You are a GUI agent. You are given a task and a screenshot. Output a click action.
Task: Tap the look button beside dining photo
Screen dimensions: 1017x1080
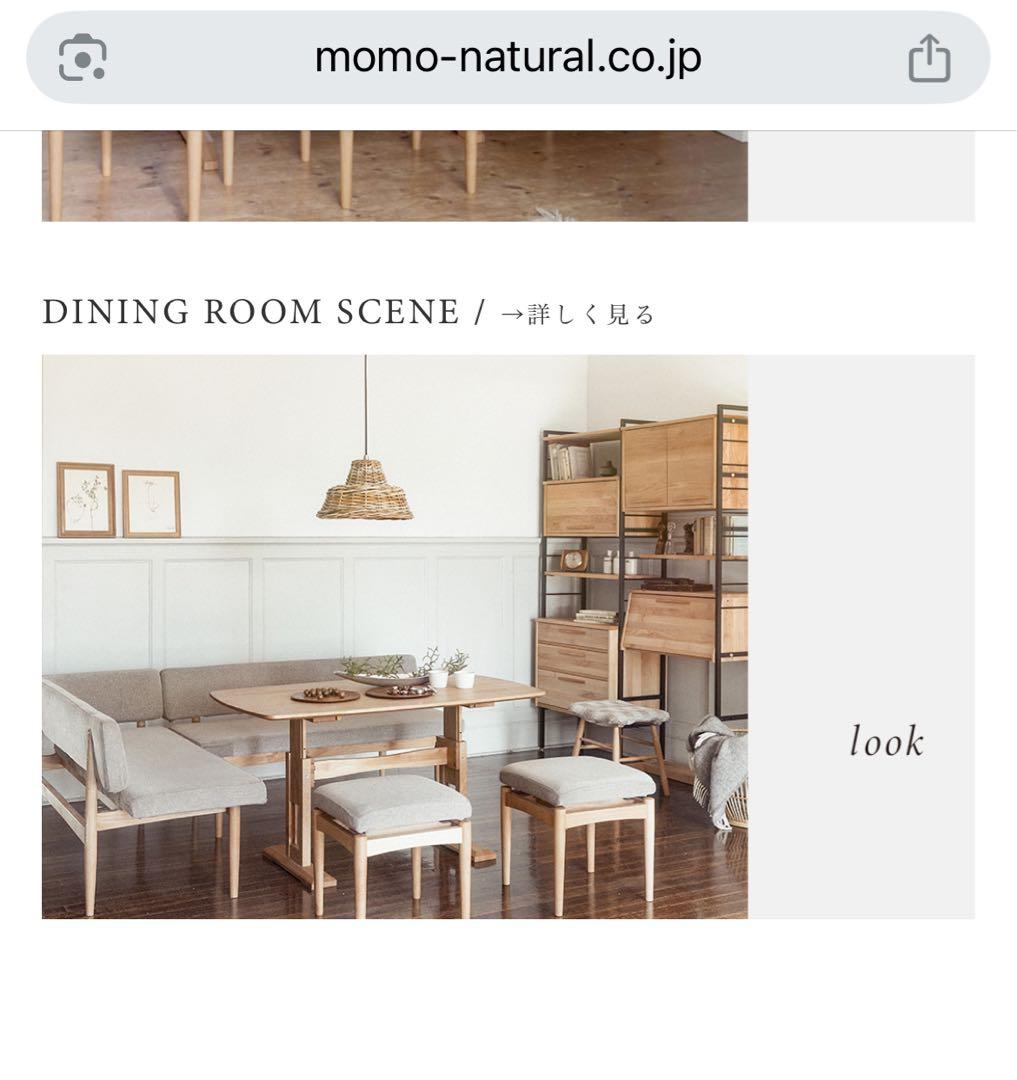point(886,742)
